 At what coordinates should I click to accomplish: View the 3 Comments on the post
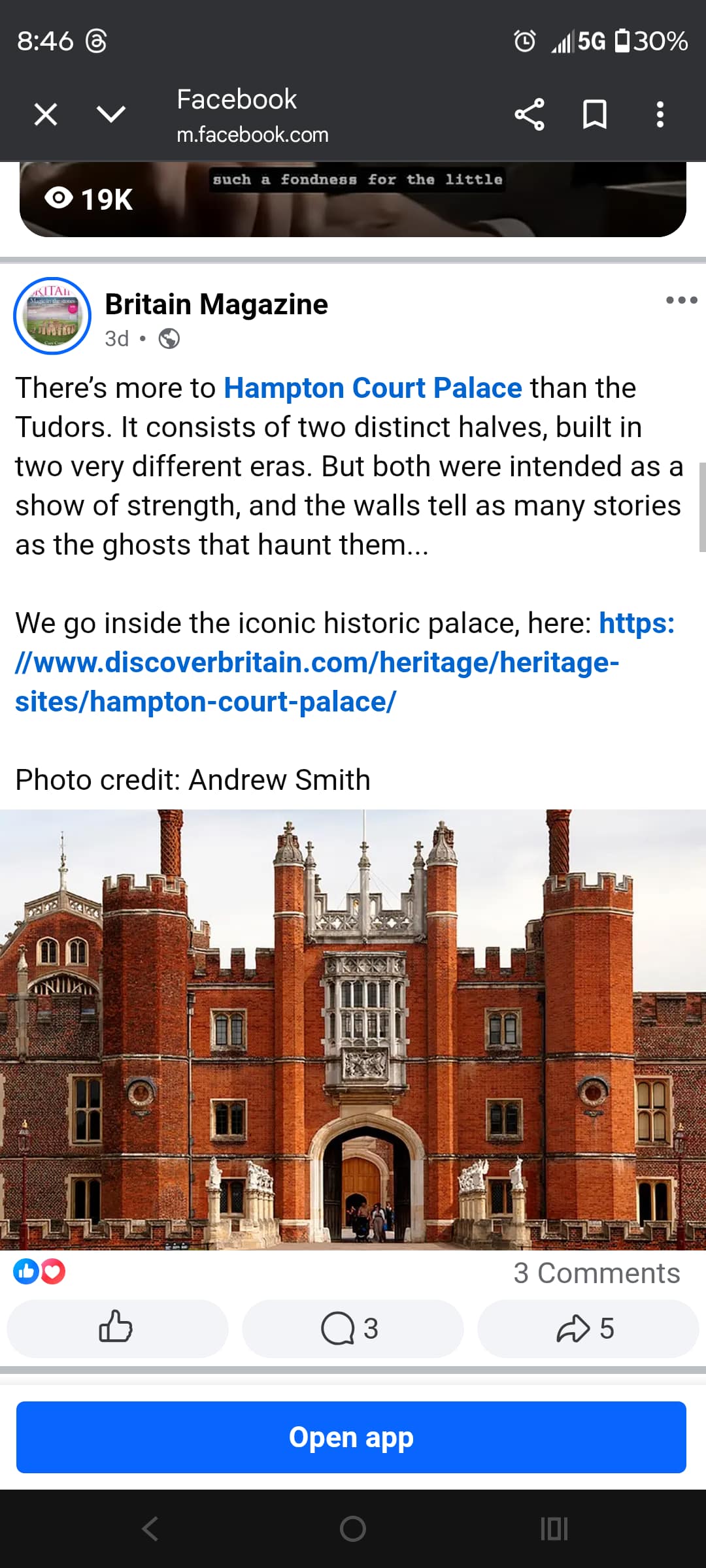click(596, 1273)
